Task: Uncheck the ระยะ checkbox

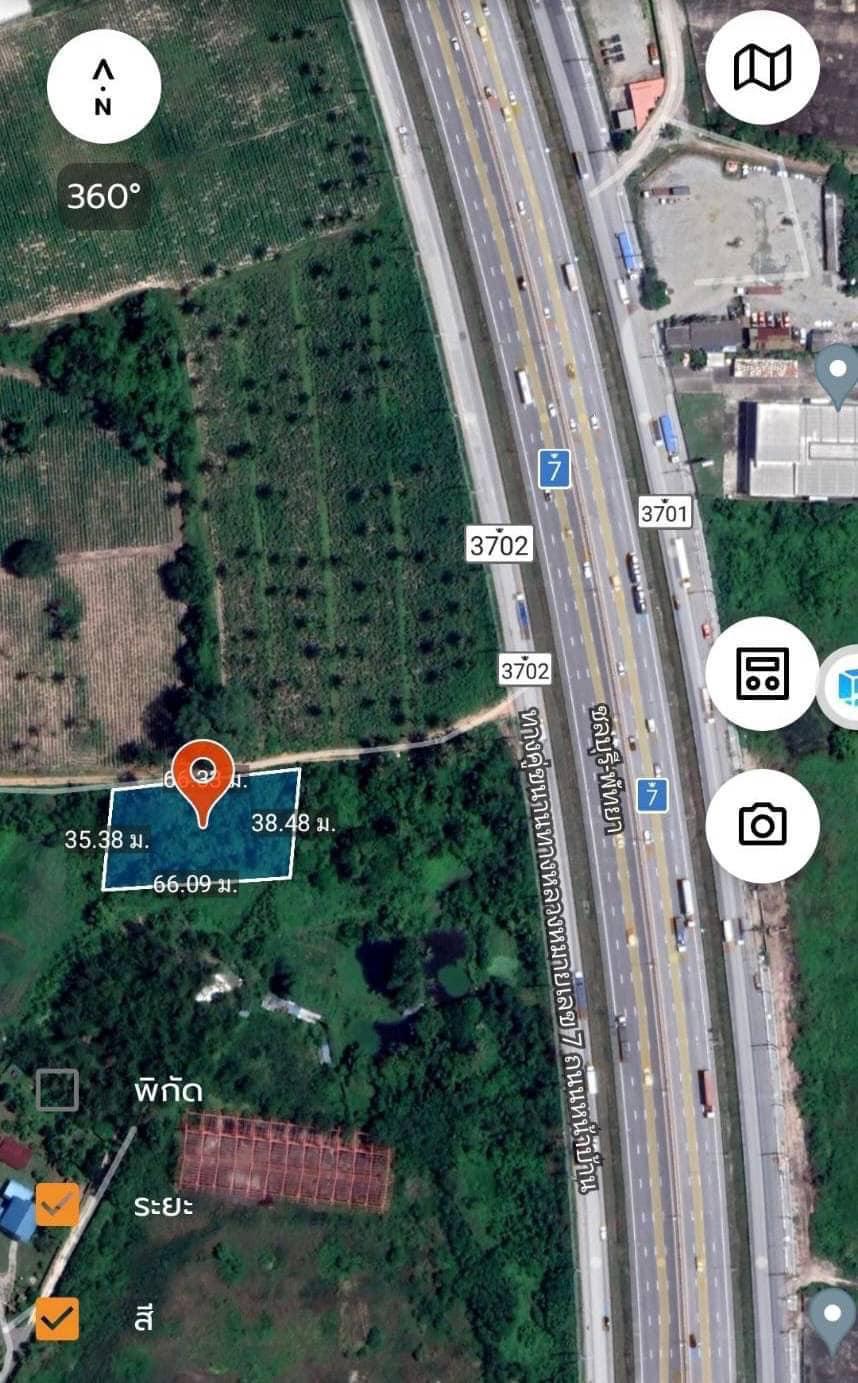Action: point(57,1204)
